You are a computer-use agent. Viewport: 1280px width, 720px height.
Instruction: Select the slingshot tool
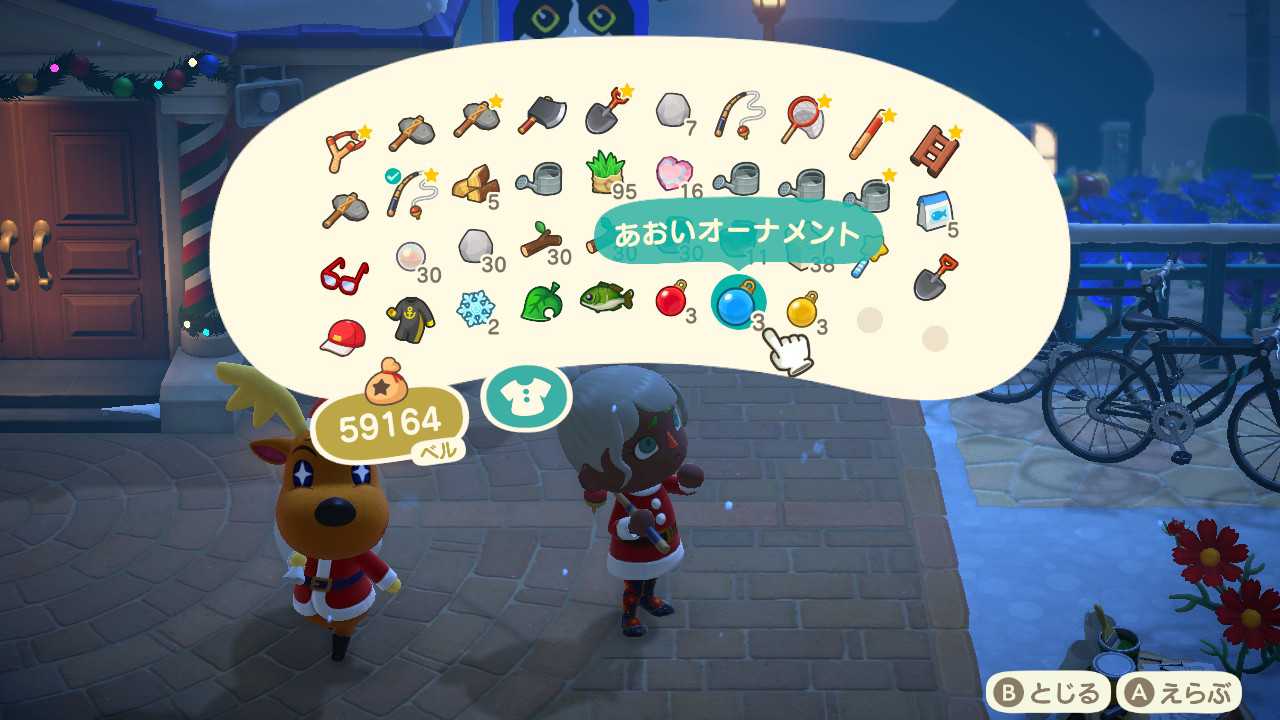pyautogui.click(x=345, y=149)
